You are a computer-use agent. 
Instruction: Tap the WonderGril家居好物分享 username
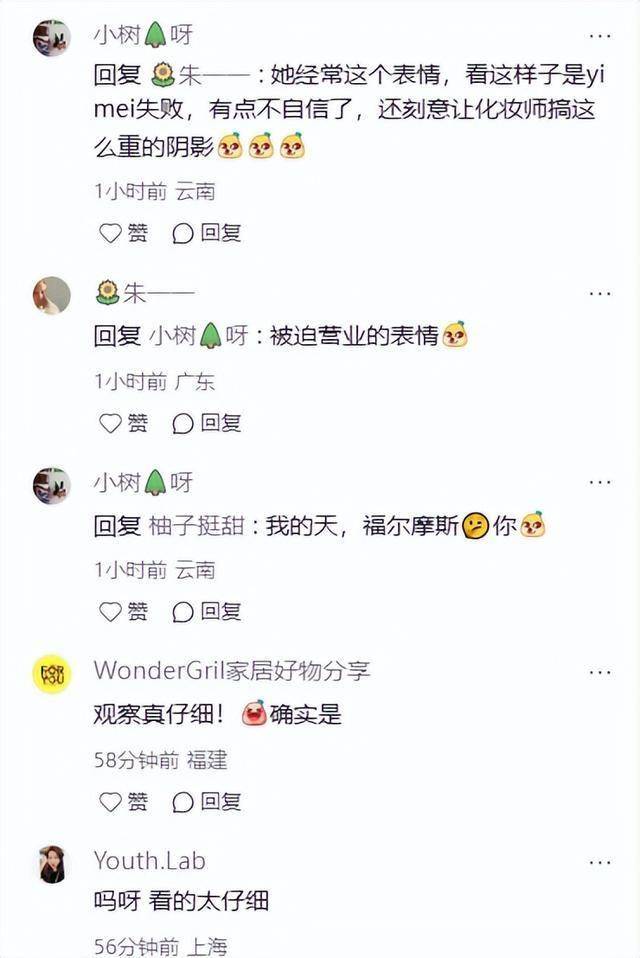[x=231, y=670]
